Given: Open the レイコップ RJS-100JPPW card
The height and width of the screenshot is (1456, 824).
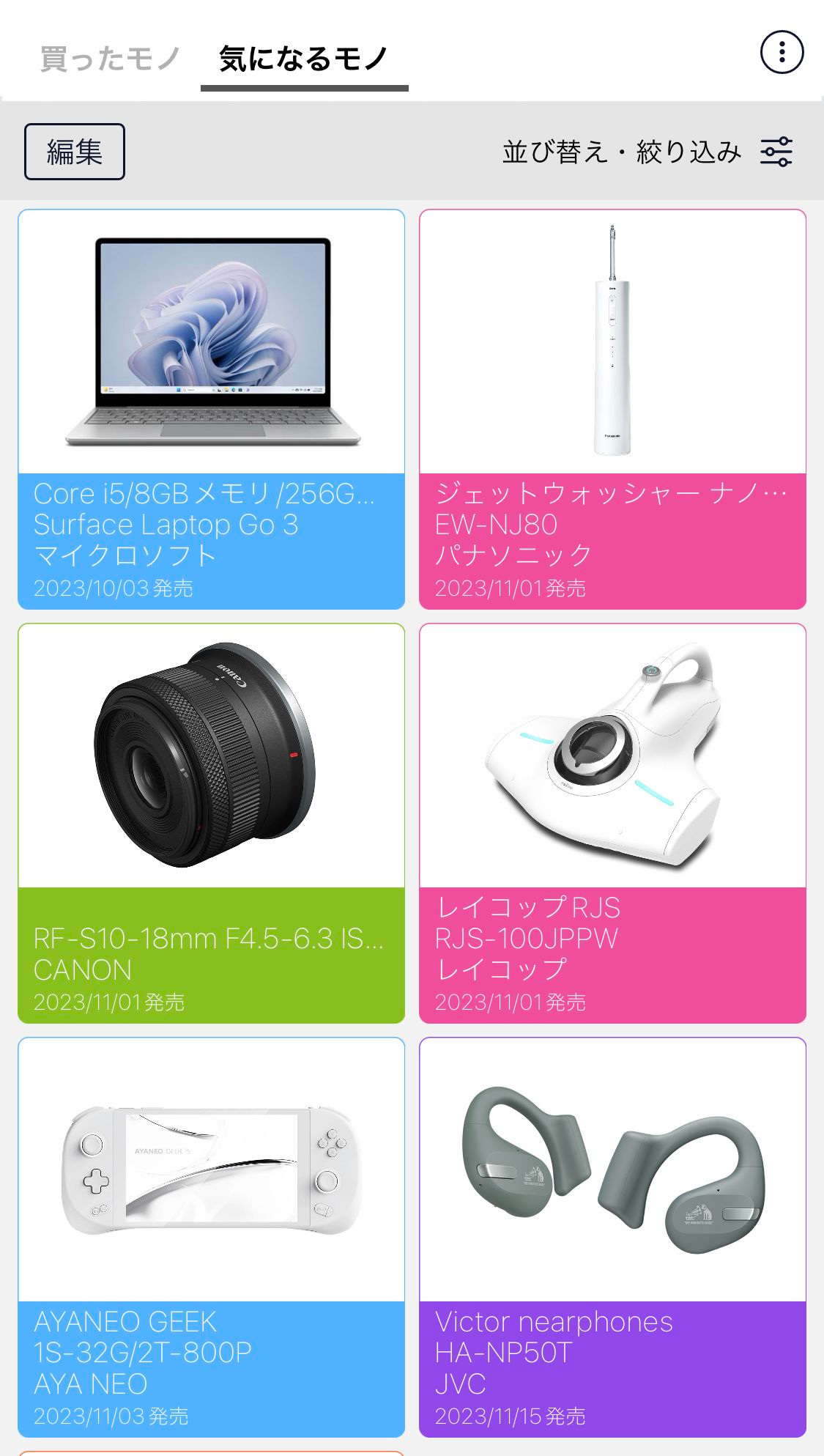Looking at the screenshot, I should (x=612, y=823).
